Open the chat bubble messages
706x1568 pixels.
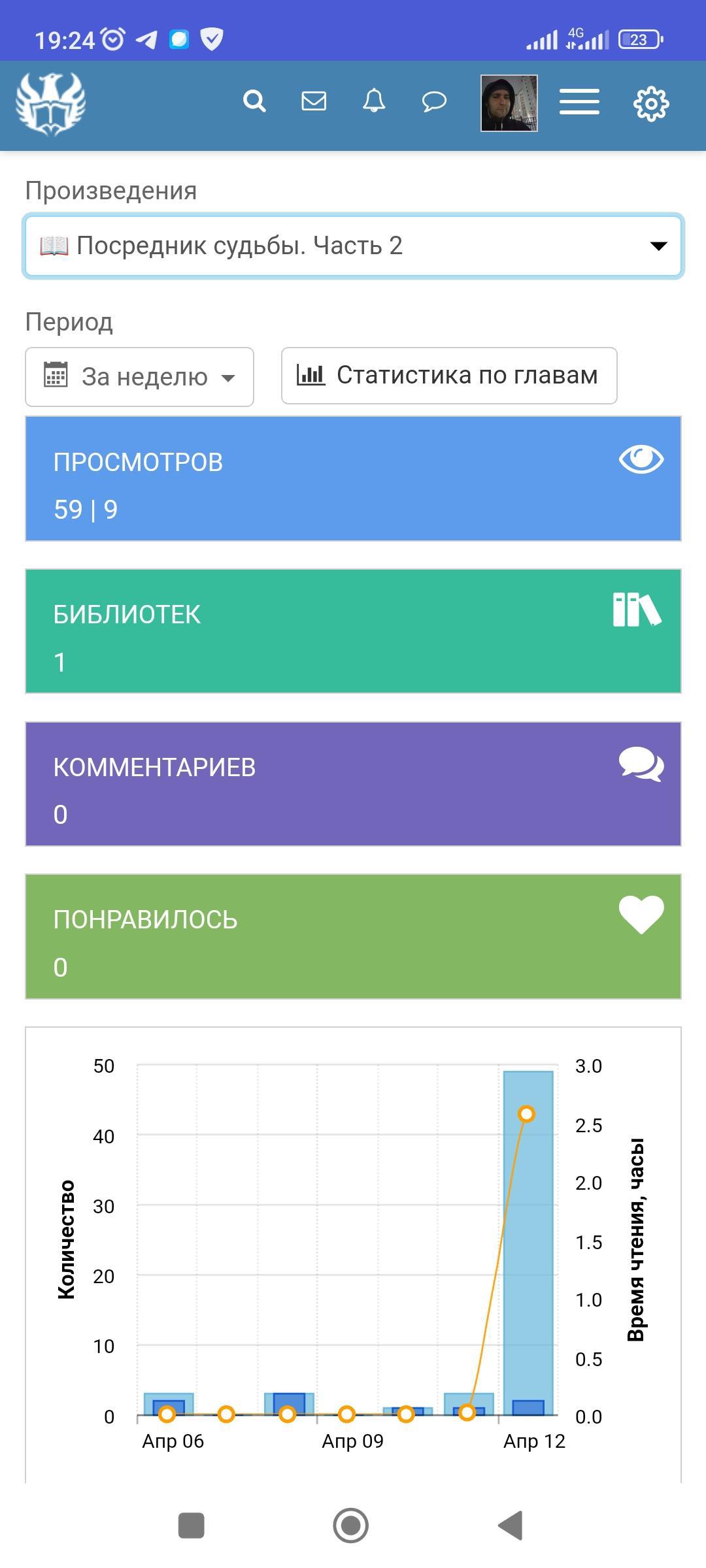pyautogui.click(x=434, y=101)
